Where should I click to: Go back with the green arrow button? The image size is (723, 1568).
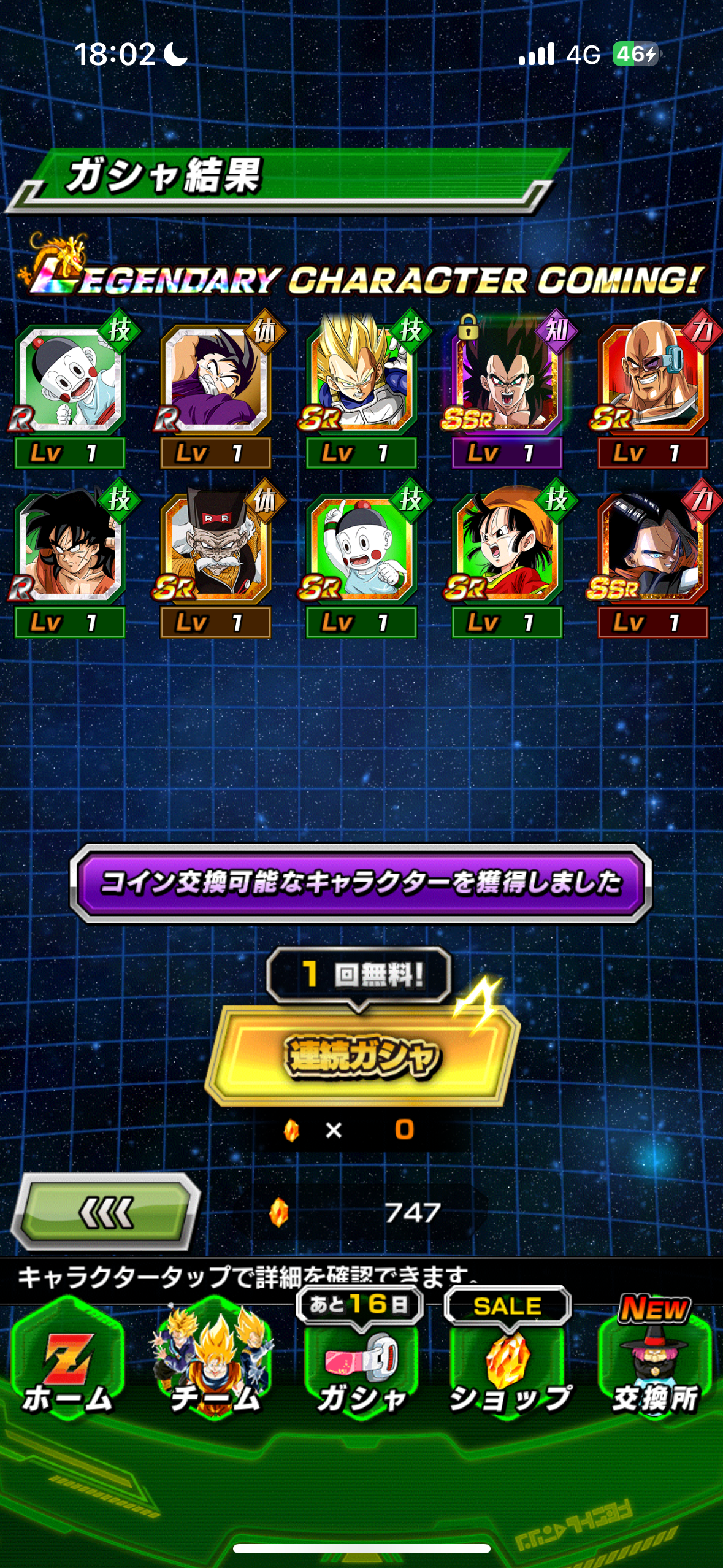click(105, 1212)
